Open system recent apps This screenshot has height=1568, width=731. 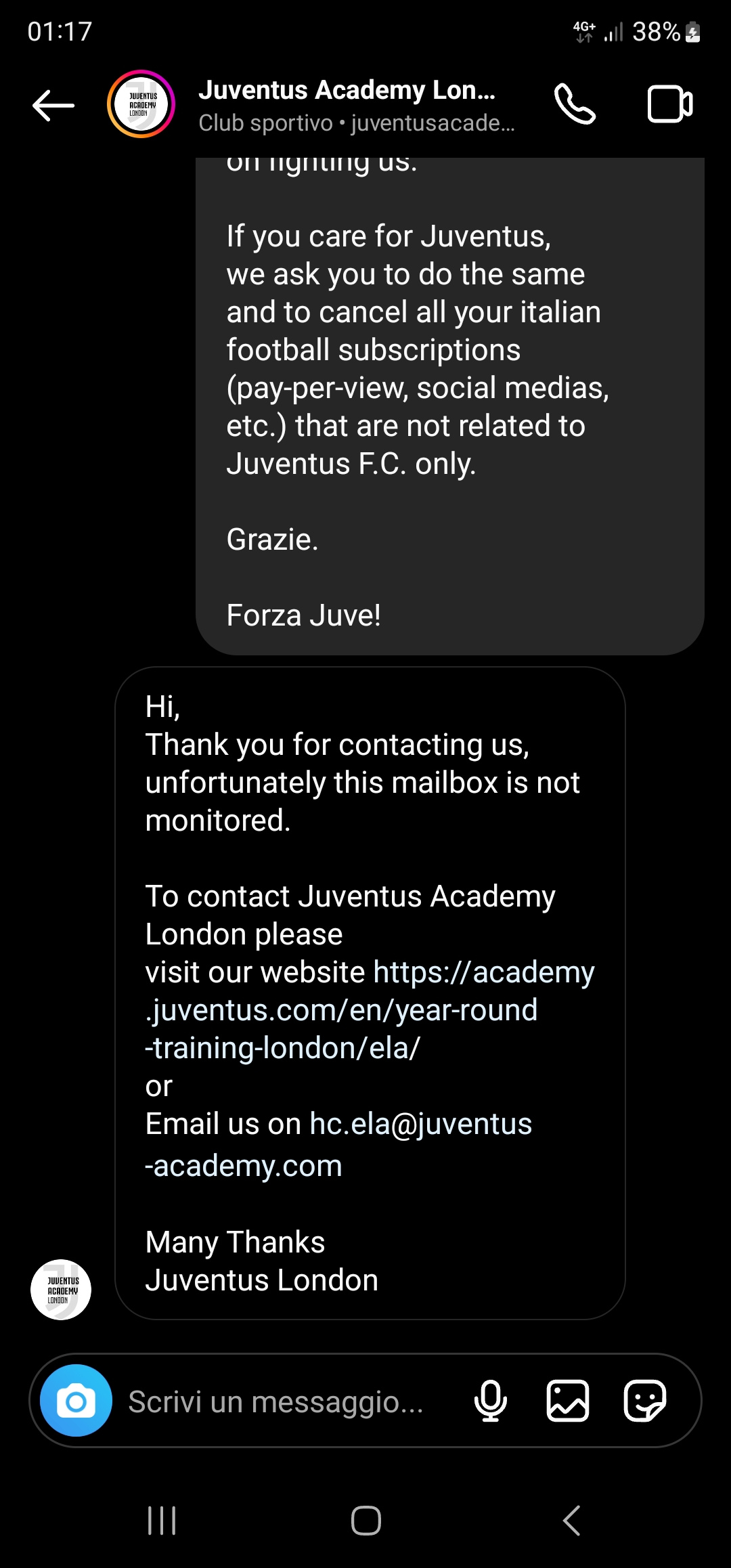click(x=162, y=1521)
